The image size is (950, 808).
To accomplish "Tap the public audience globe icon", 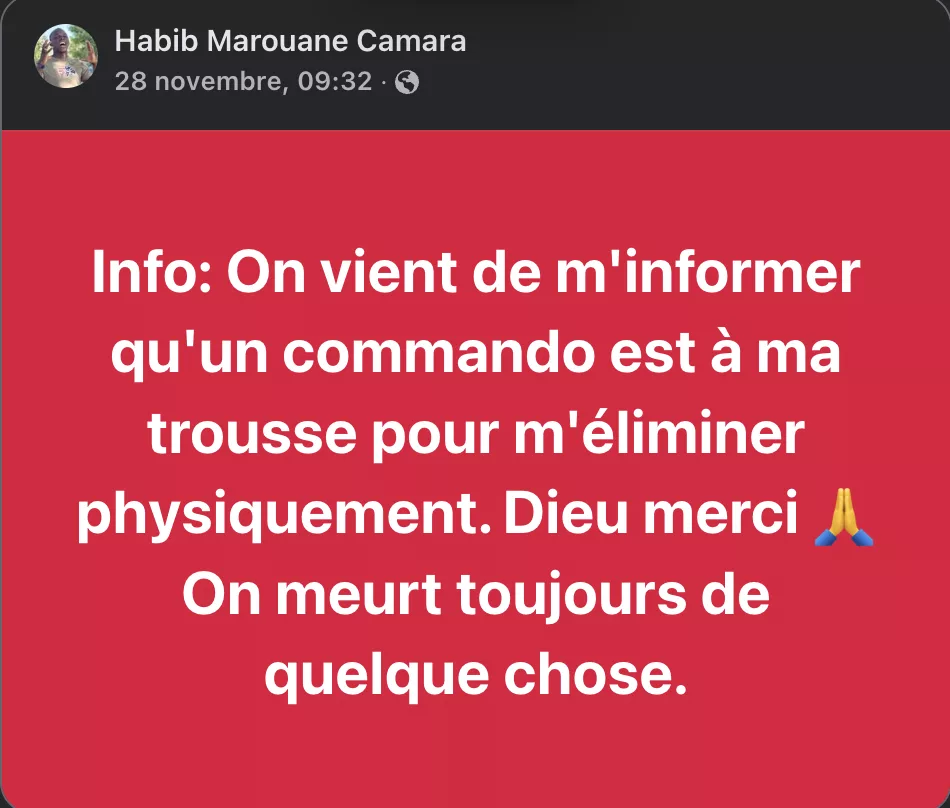I will [x=407, y=83].
